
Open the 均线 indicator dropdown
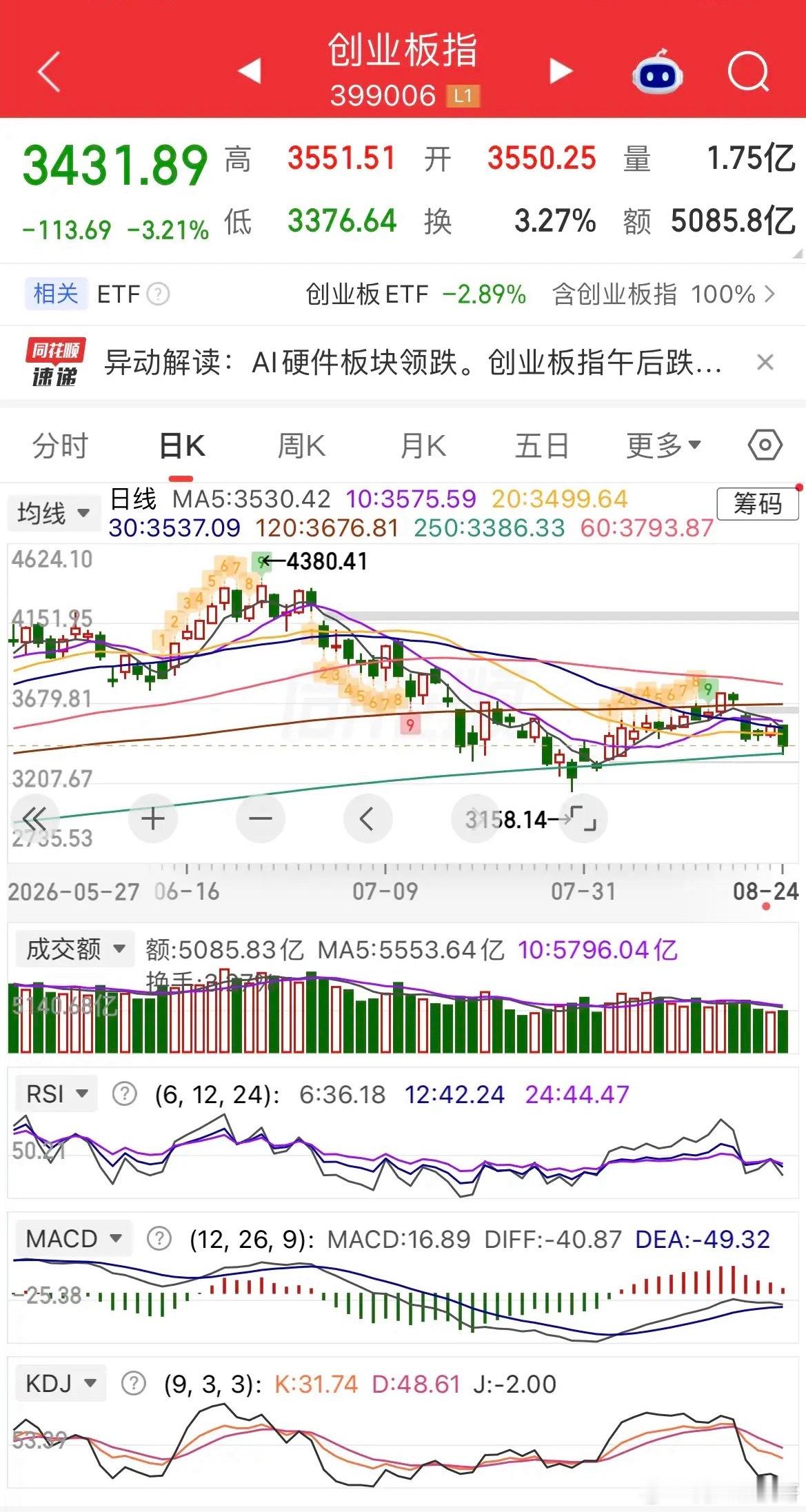[52, 513]
